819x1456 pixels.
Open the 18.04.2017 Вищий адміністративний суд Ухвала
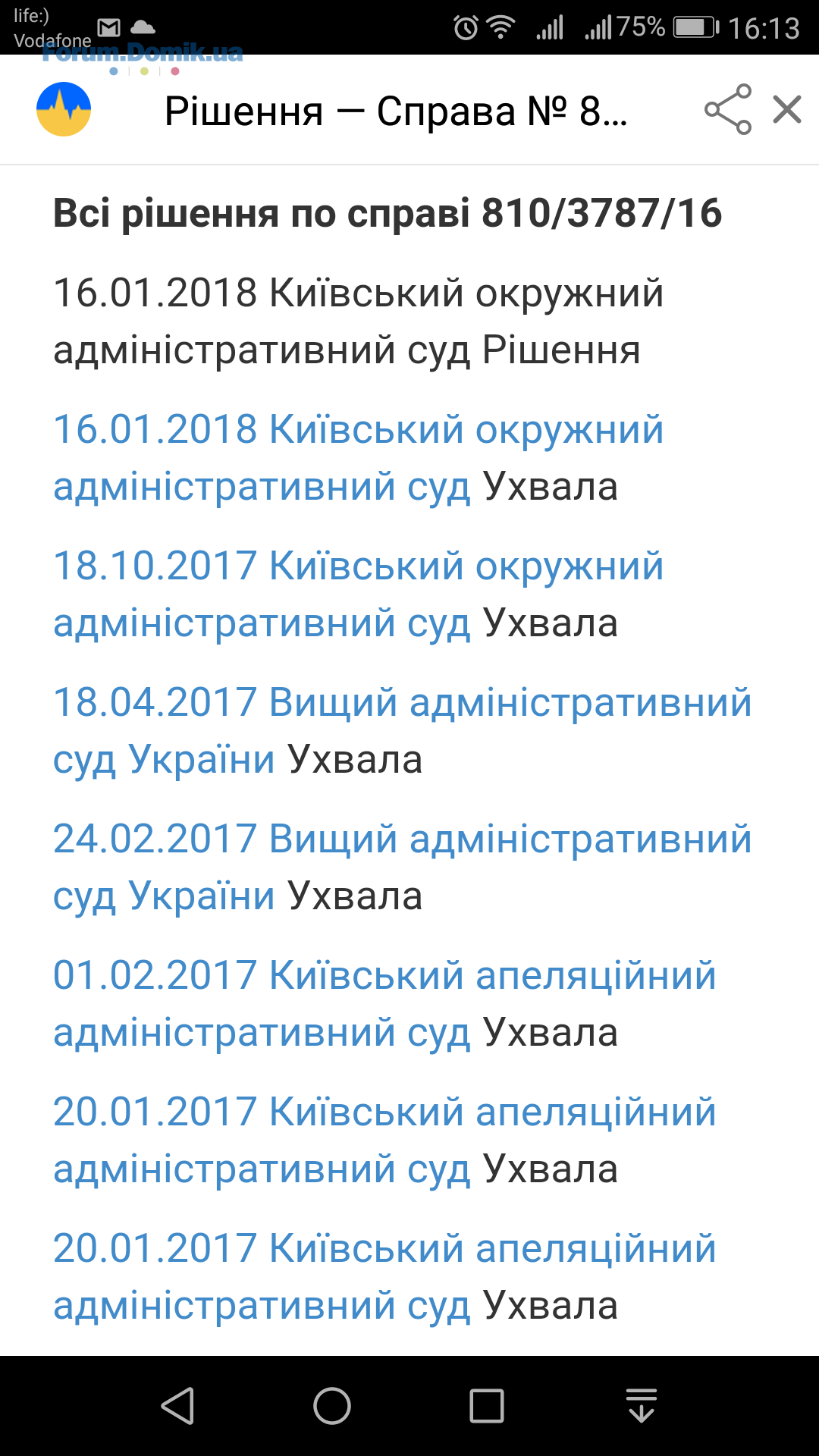402,730
